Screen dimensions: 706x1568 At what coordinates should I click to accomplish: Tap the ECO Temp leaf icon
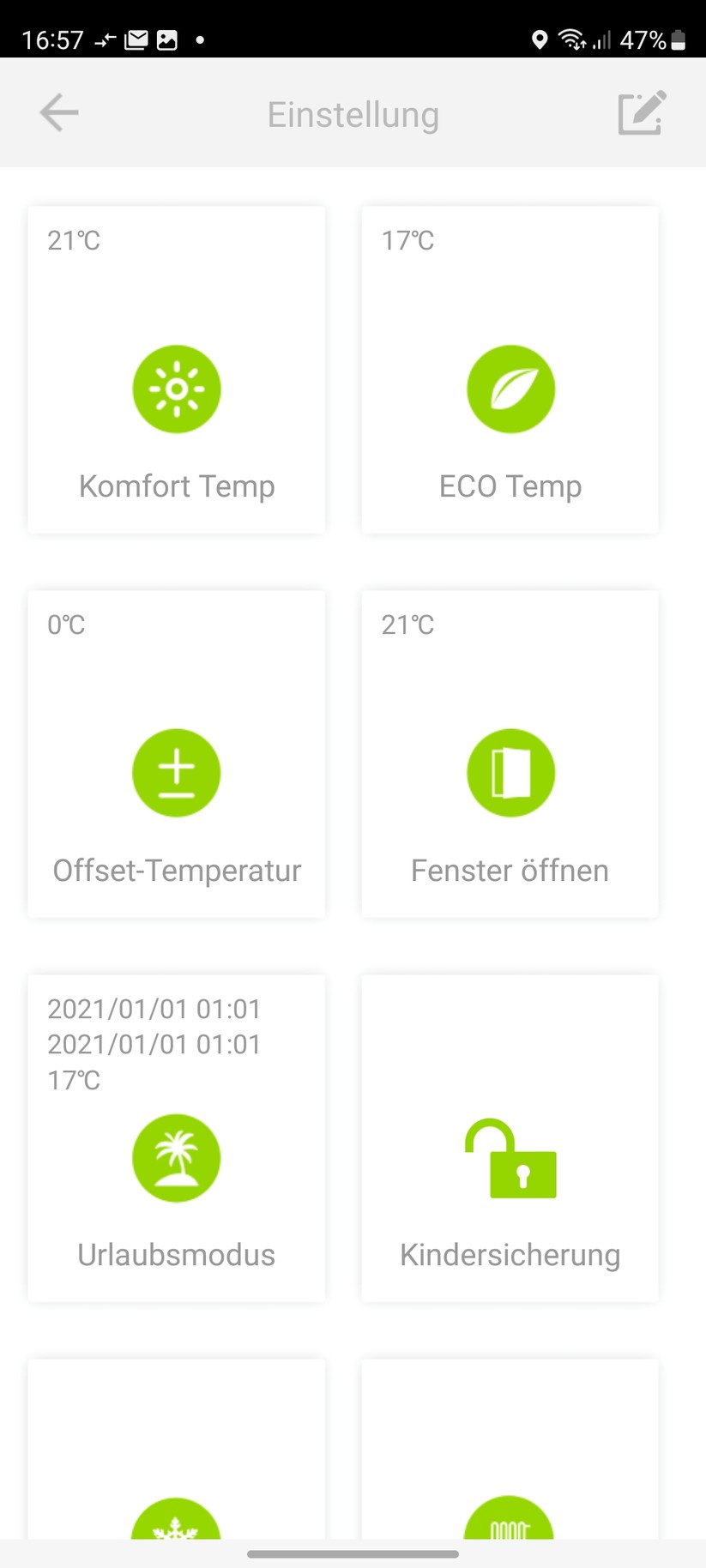click(510, 389)
